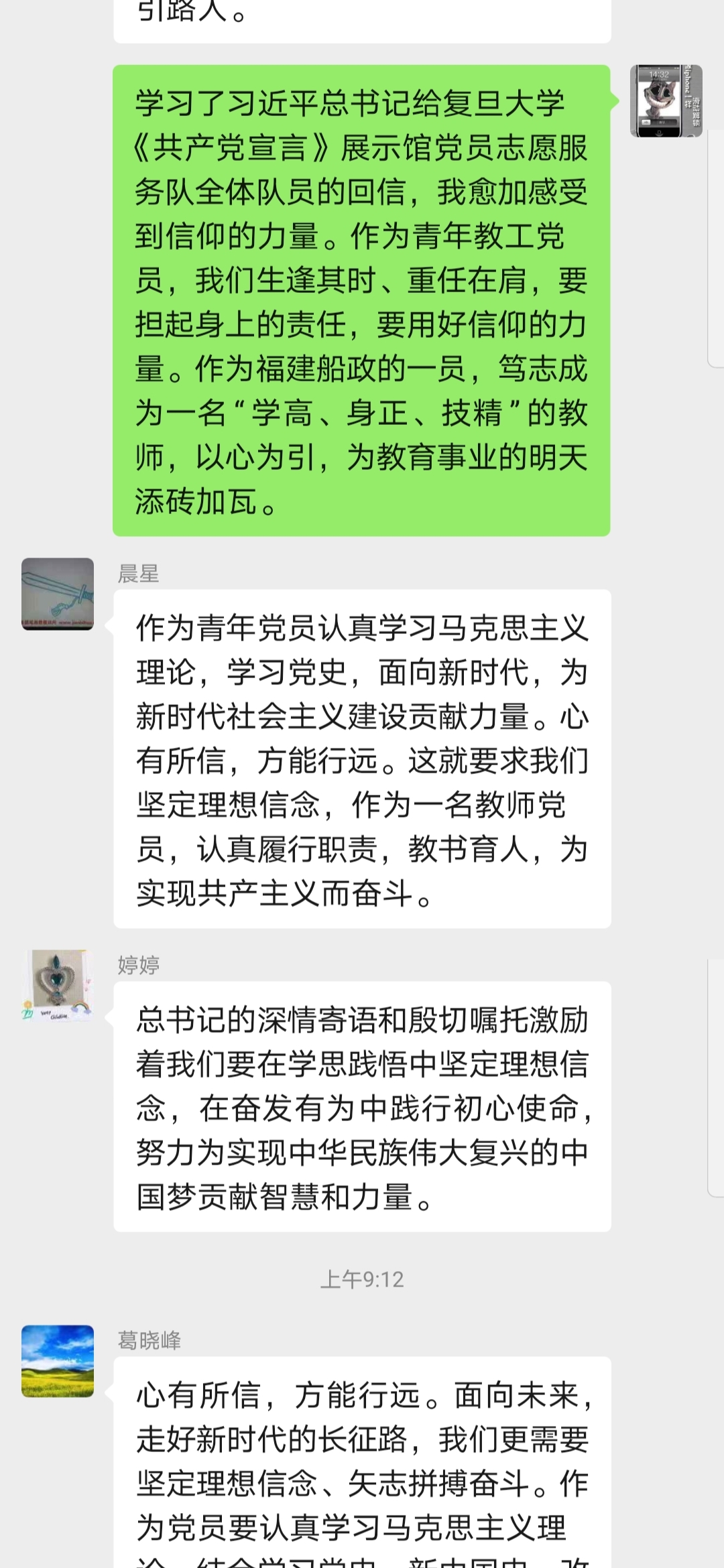Open 晨星's profile avatar

(x=58, y=594)
